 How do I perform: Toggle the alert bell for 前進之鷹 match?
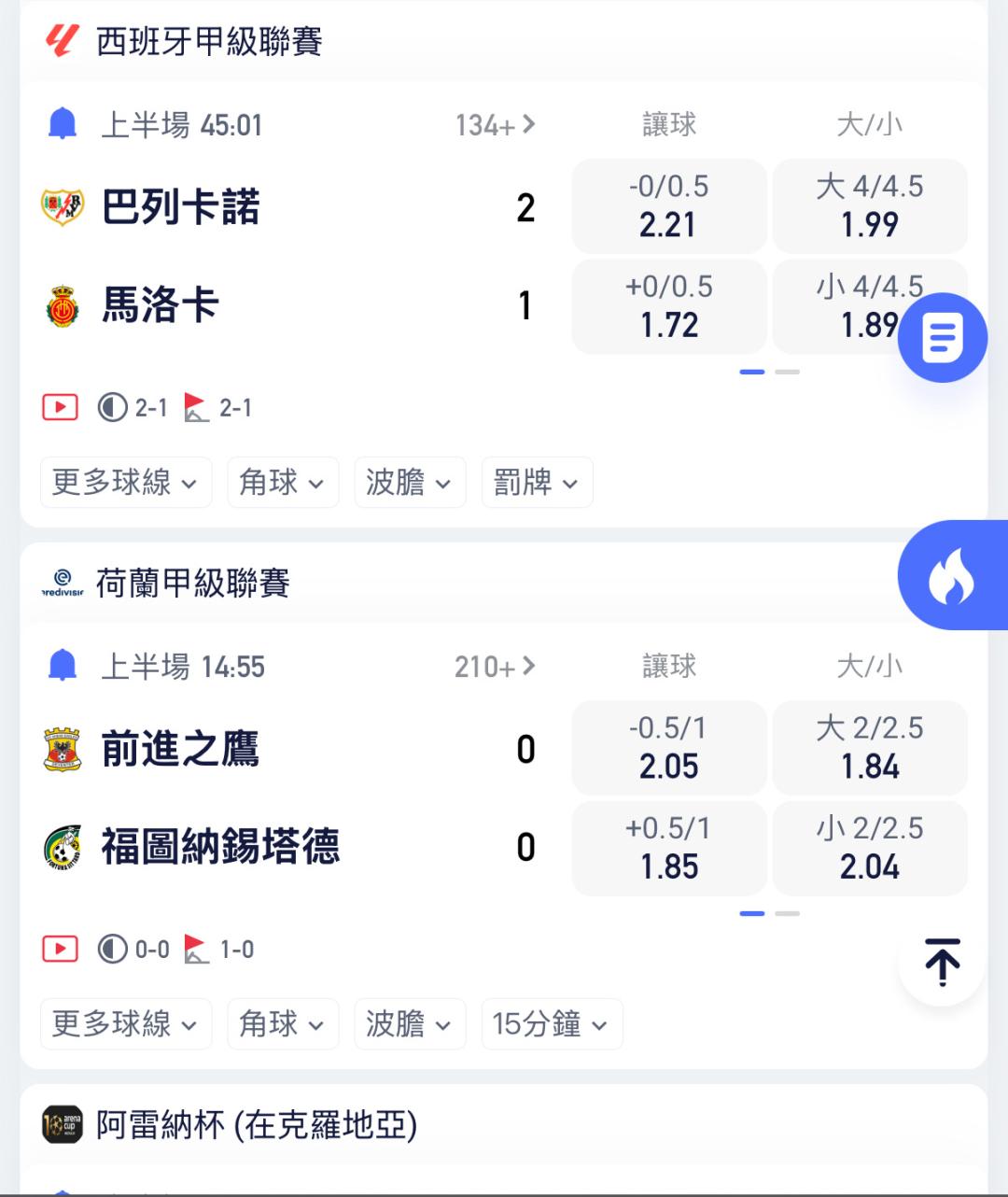62,666
